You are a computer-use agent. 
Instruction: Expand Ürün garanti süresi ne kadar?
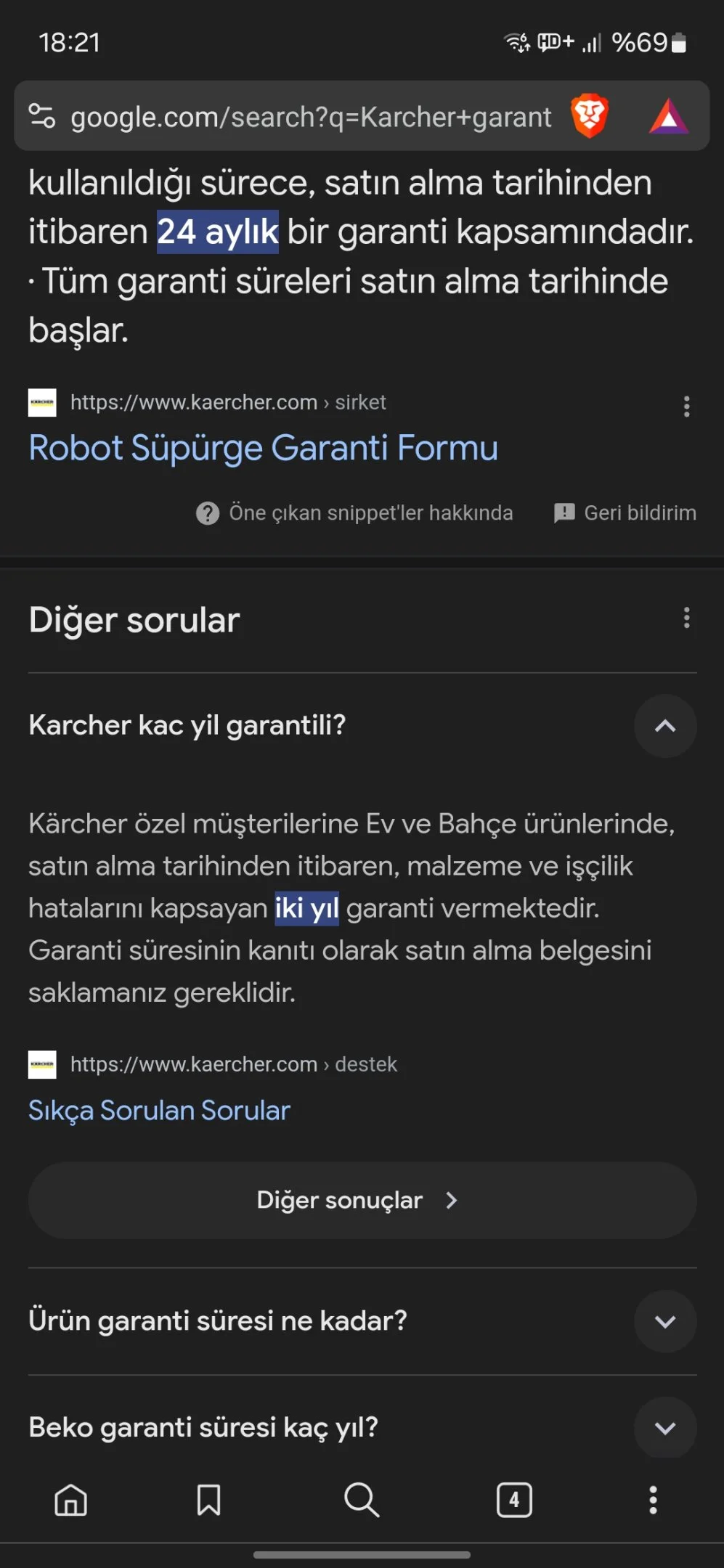point(362,1321)
